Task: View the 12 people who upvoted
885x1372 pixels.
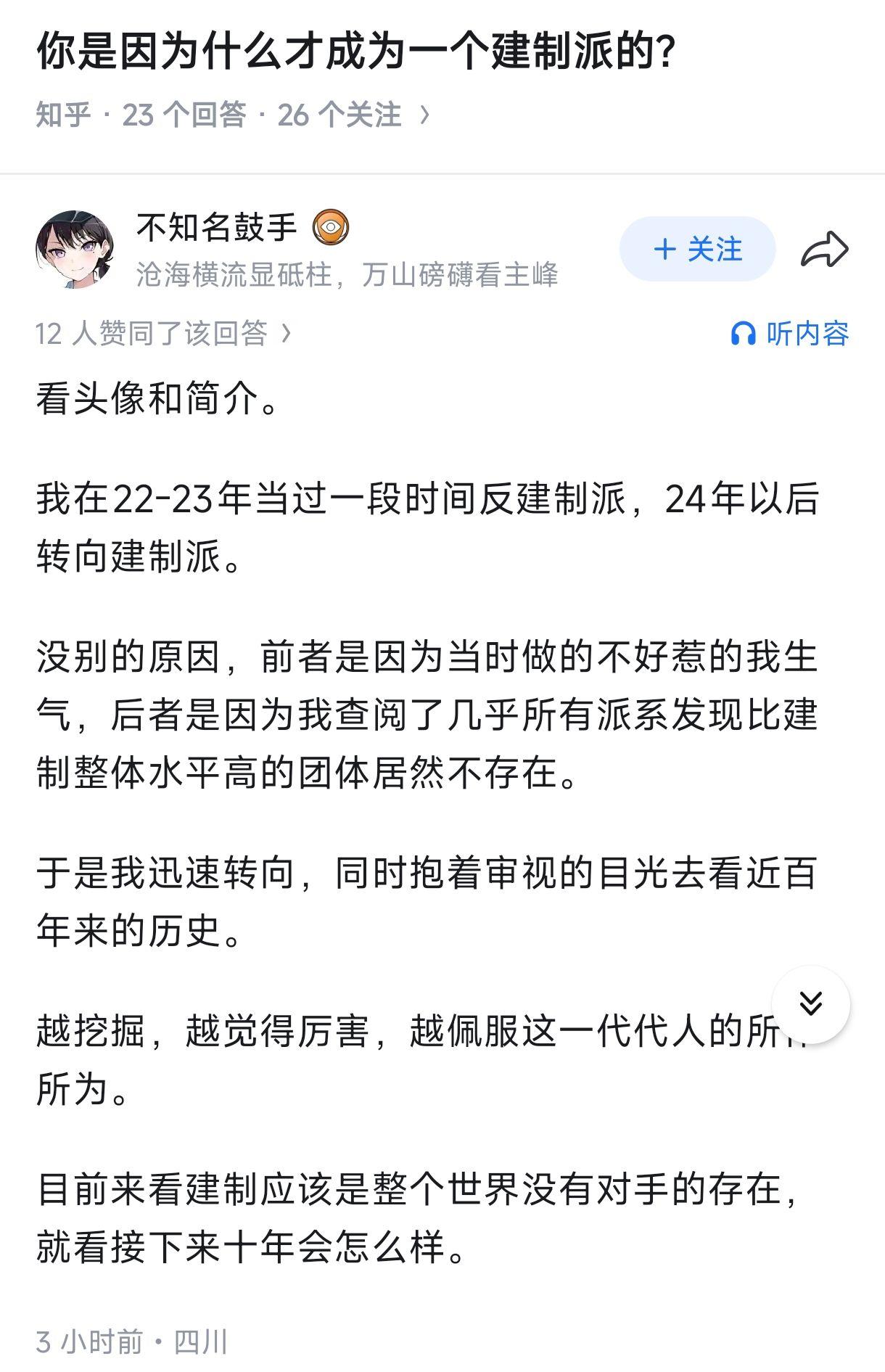Action: click(163, 333)
